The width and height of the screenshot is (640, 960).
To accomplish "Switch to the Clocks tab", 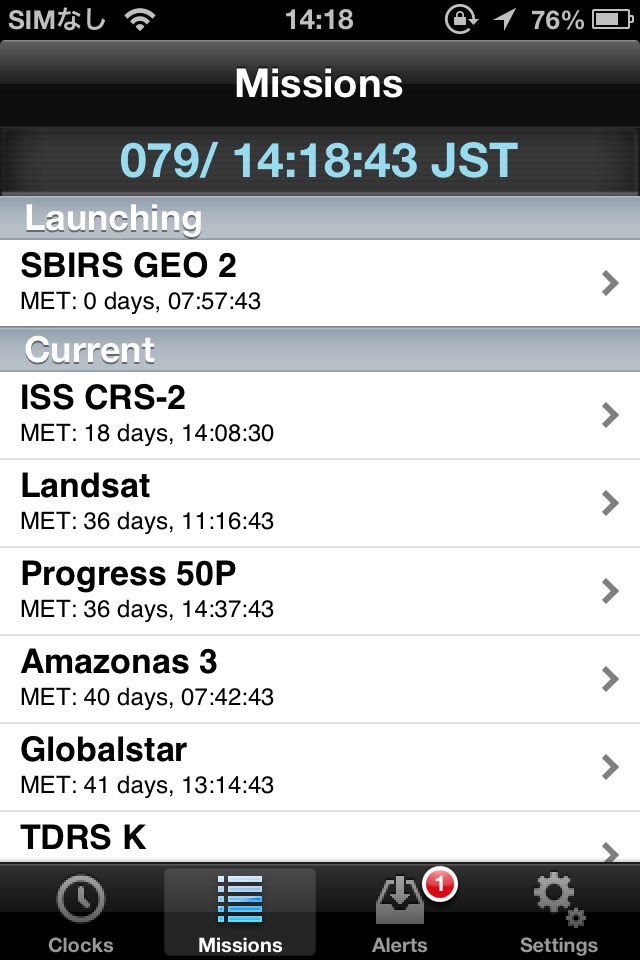I will point(80,912).
